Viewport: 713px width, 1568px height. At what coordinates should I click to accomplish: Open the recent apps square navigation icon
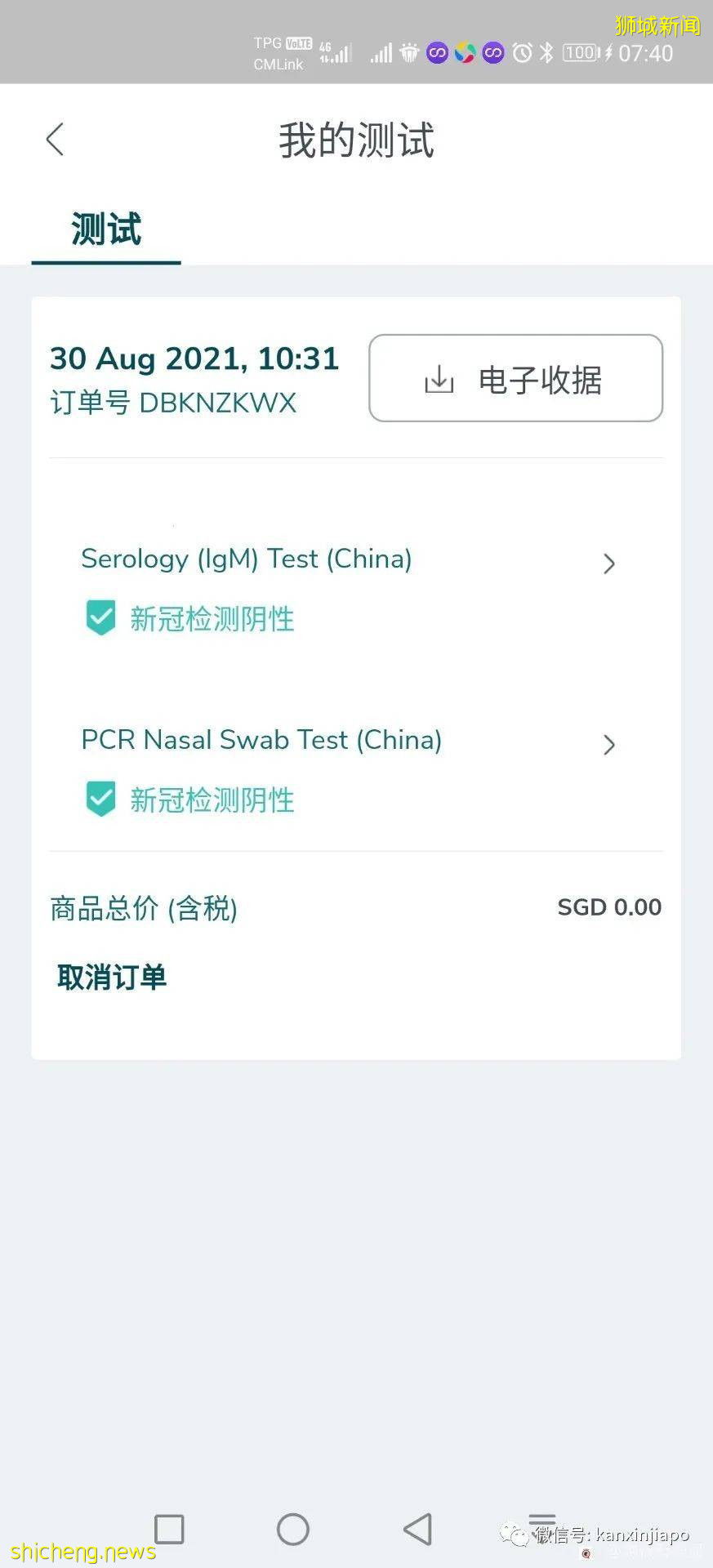168,1529
